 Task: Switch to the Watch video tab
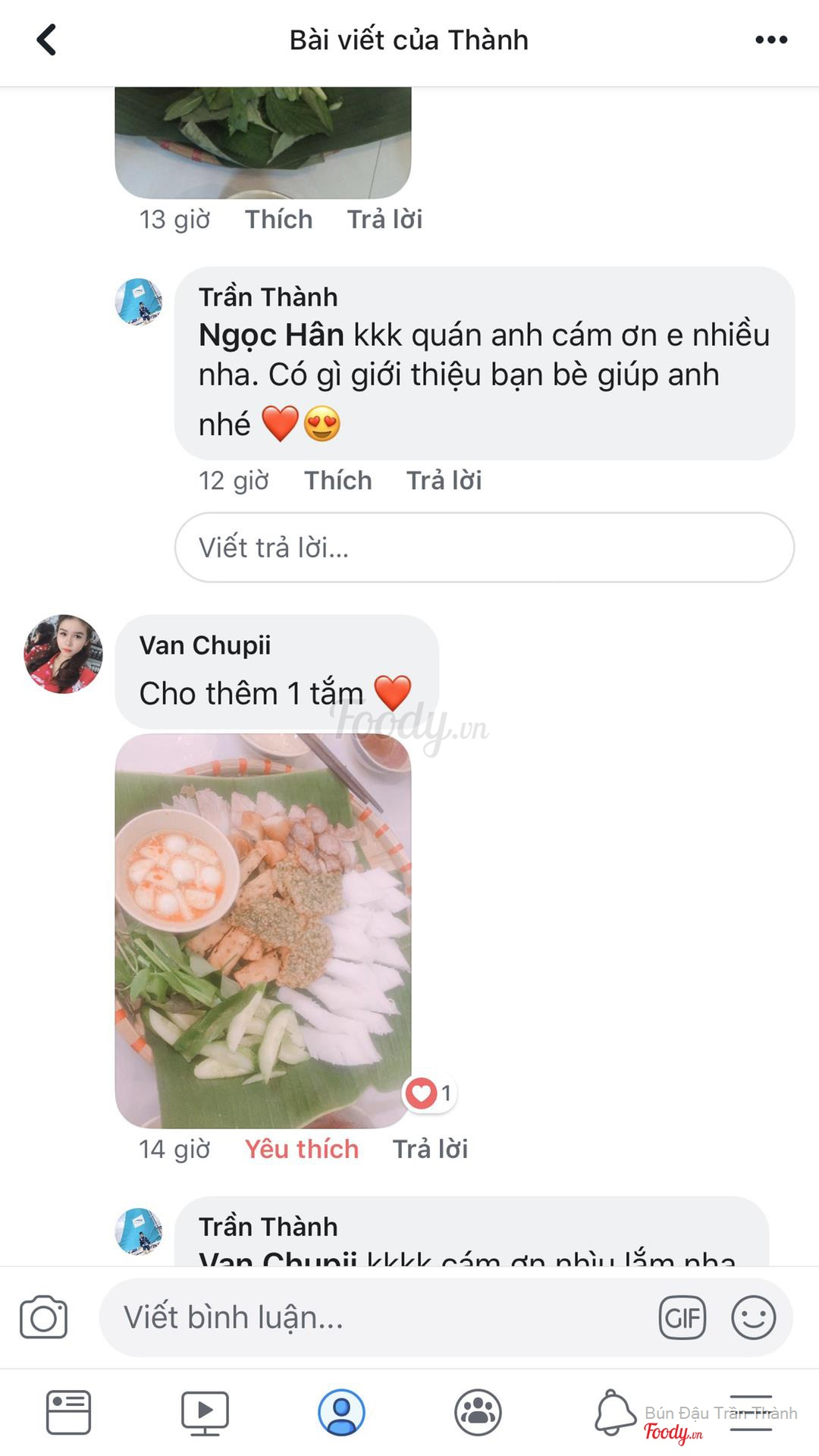205,1412
